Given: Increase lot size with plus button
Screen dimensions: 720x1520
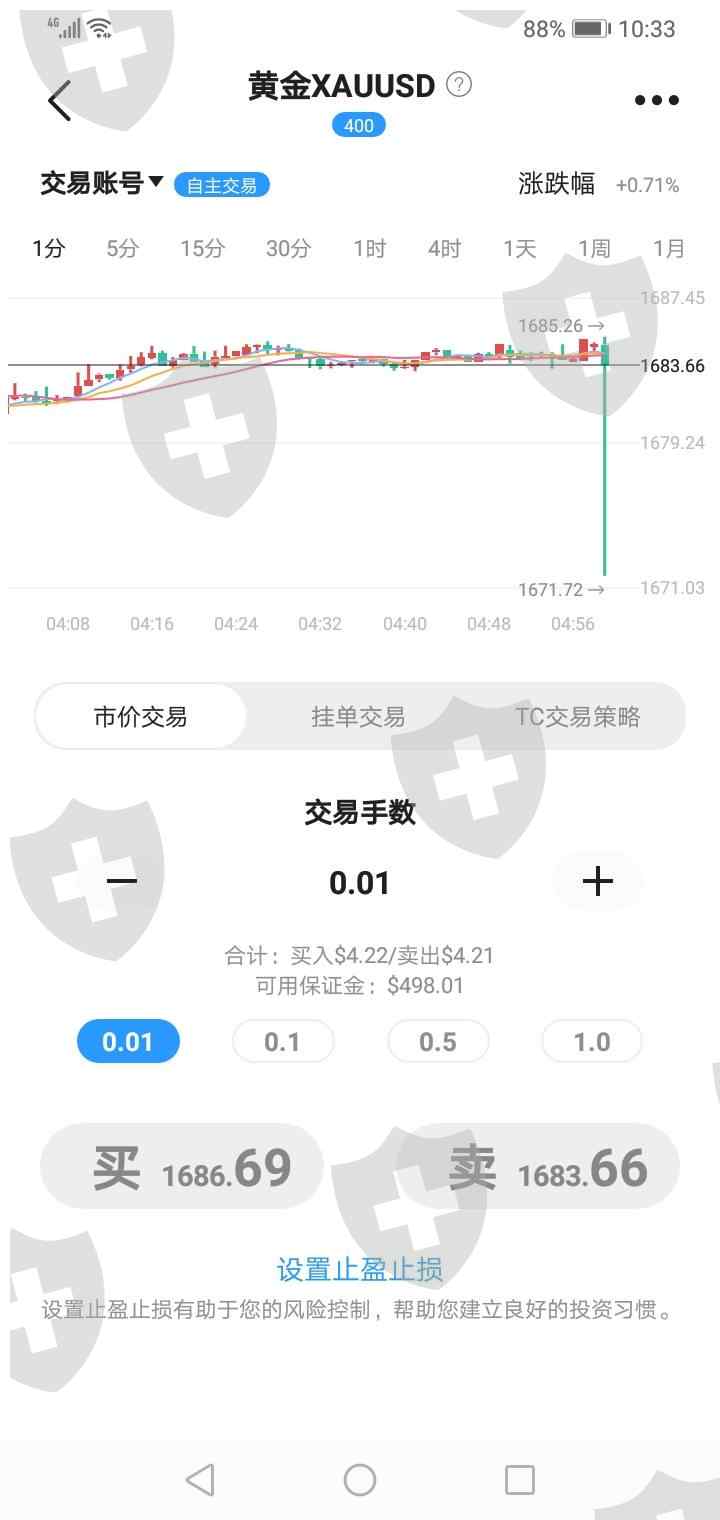Looking at the screenshot, I should 598,881.
